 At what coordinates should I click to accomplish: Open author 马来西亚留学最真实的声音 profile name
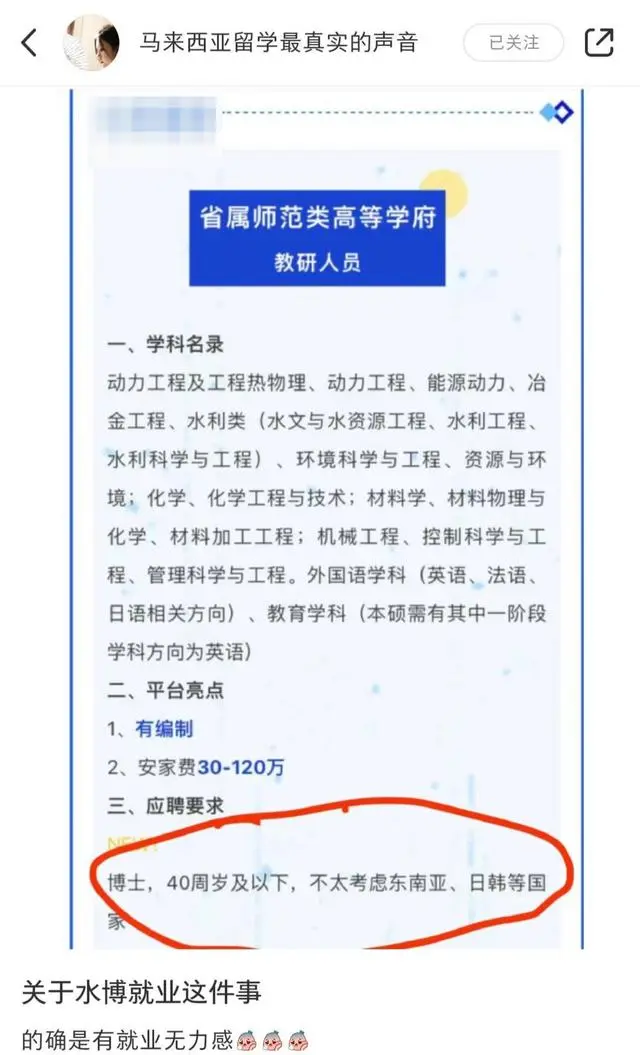coord(278,43)
